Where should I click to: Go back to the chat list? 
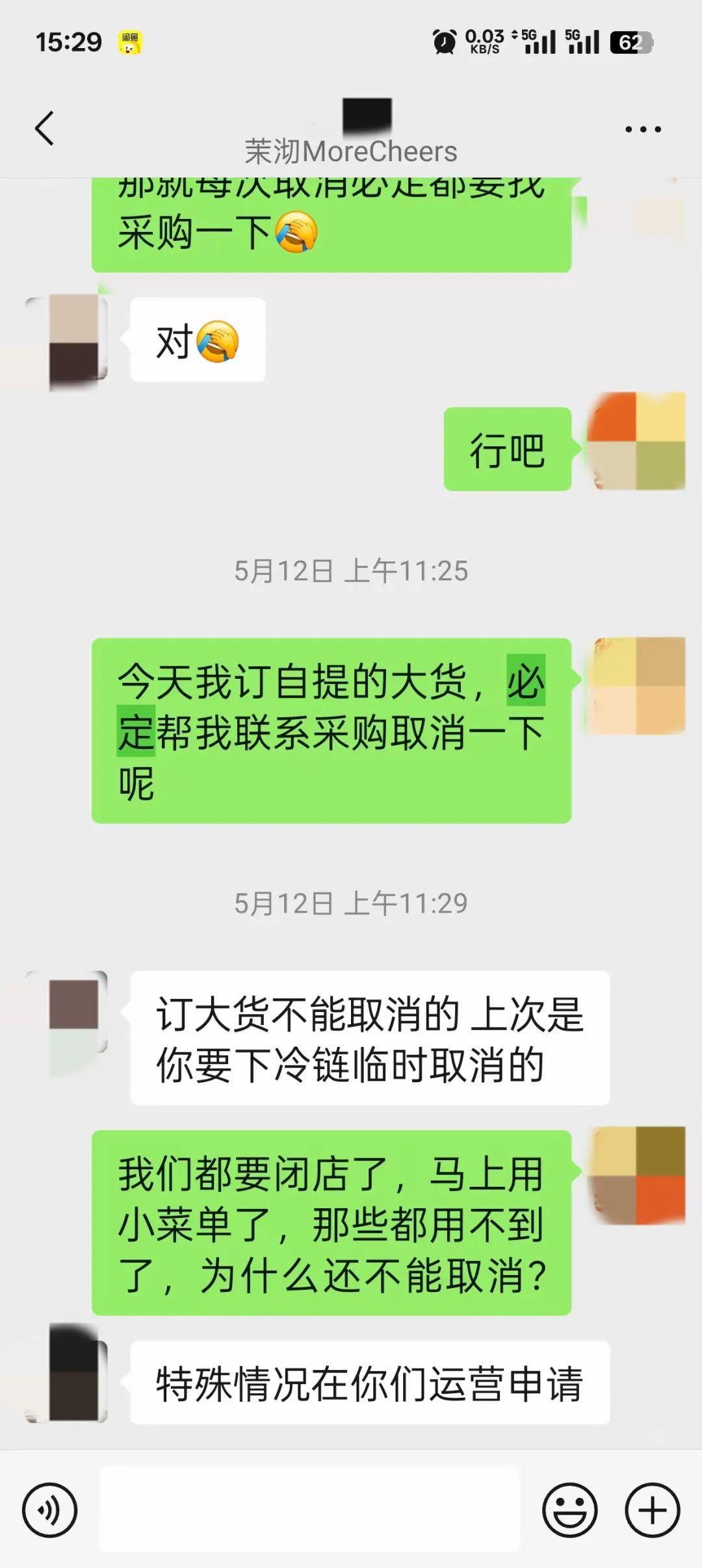(44, 128)
